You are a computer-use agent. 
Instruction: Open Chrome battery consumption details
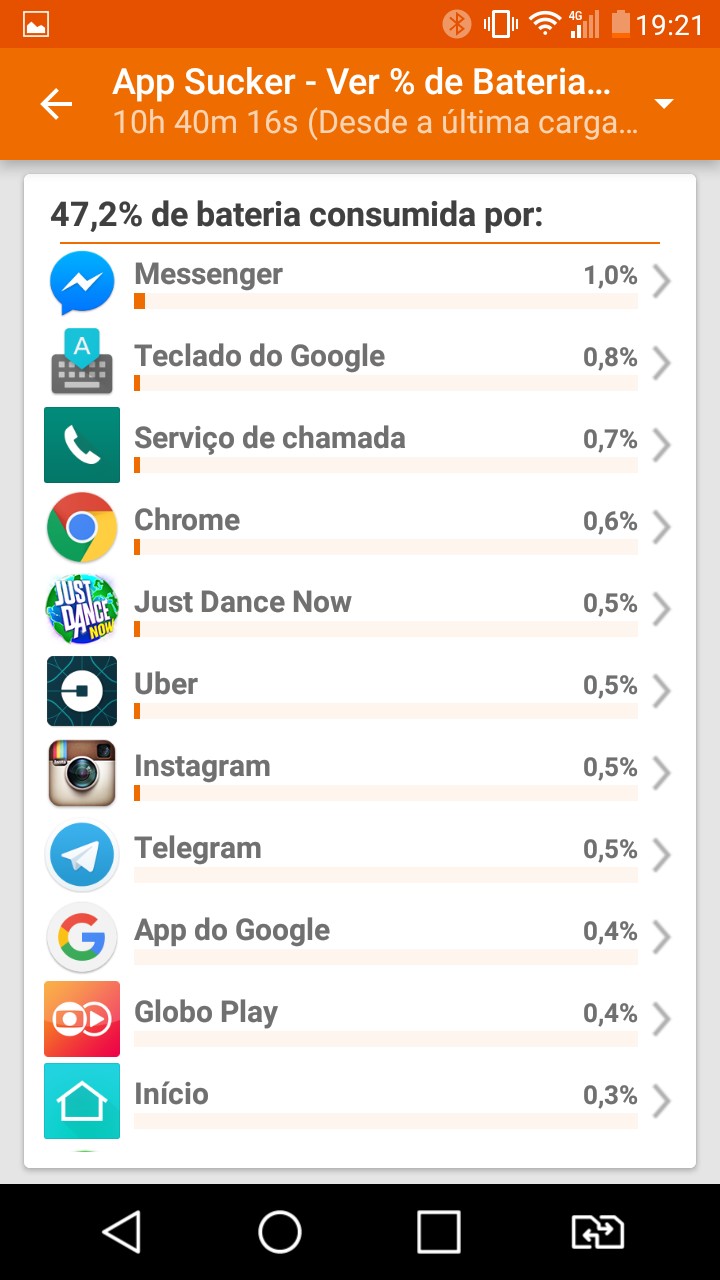(360, 529)
